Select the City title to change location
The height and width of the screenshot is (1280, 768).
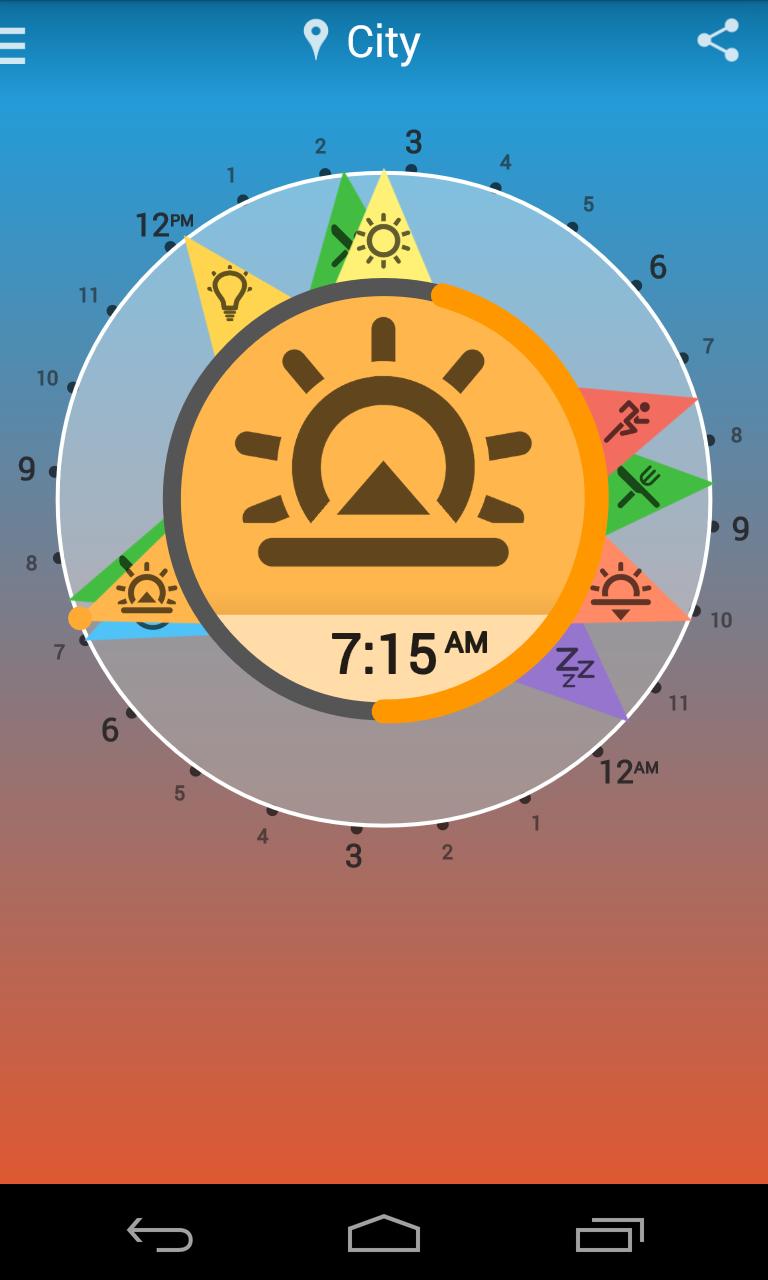coord(383,42)
